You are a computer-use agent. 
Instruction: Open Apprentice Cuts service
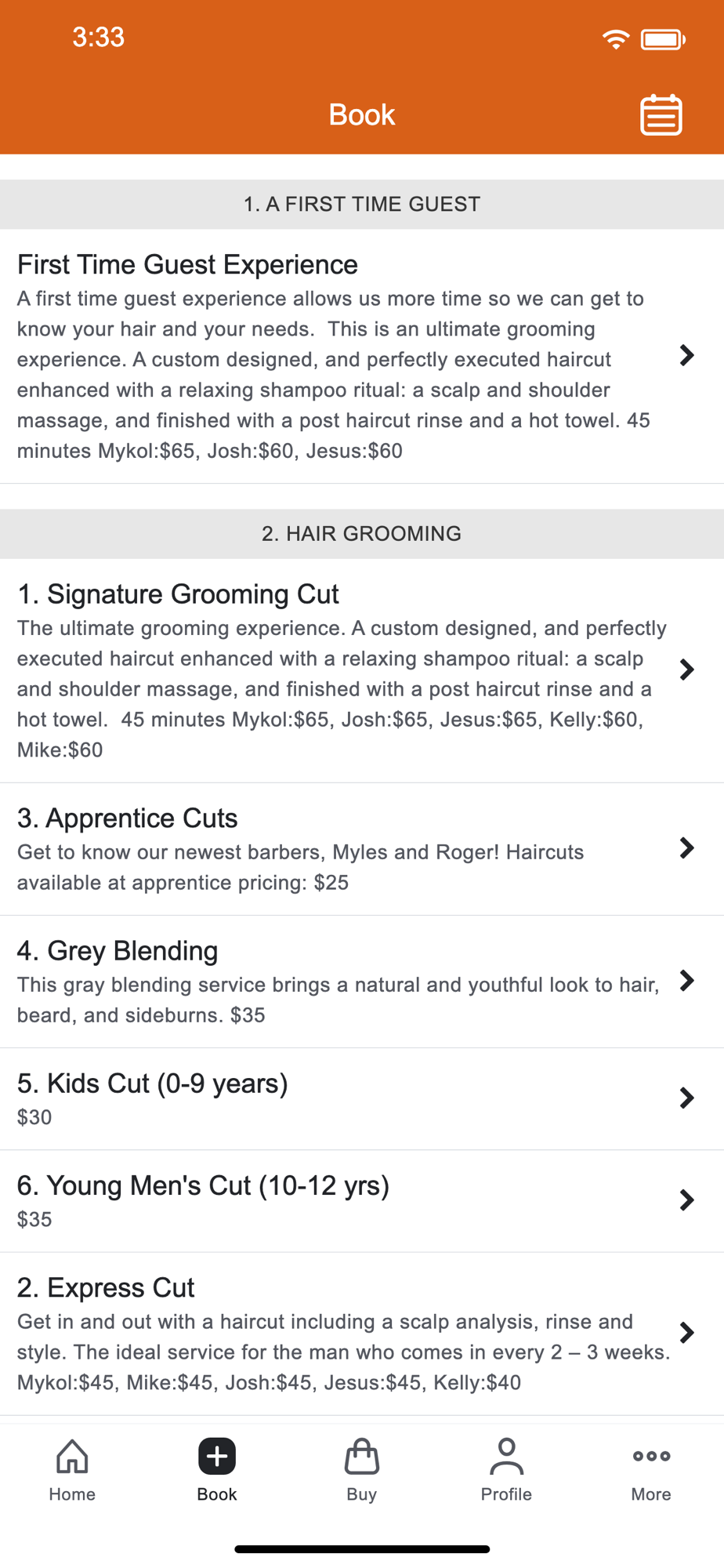click(362, 849)
